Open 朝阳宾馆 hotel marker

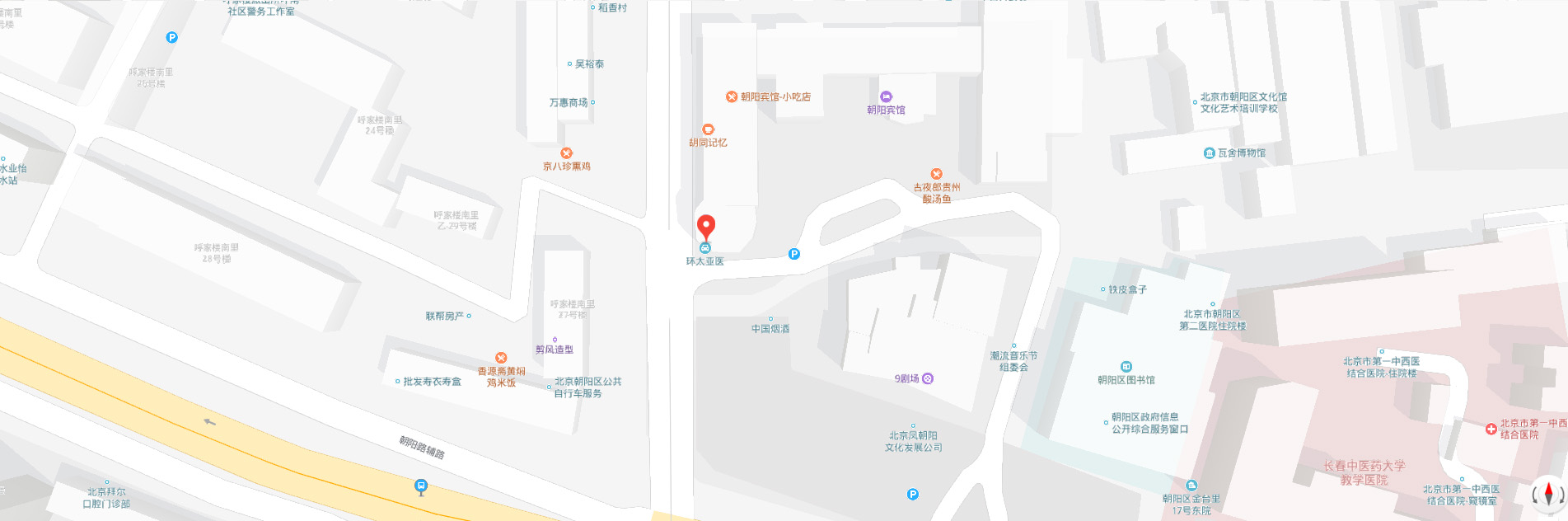click(x=886, y=97)
